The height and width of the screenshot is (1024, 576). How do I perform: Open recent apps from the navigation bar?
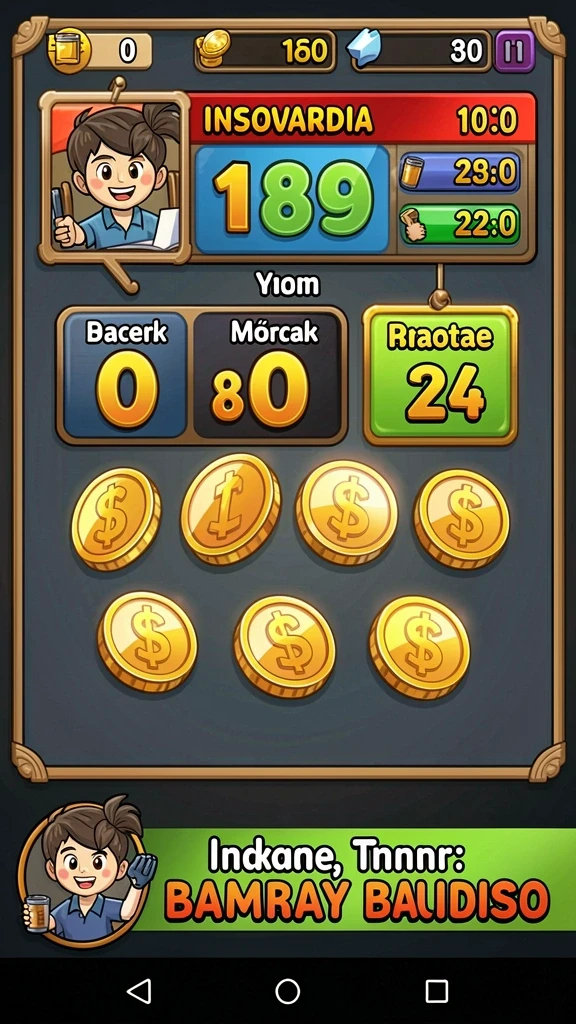pyautogui.click(x=436, y=991)
